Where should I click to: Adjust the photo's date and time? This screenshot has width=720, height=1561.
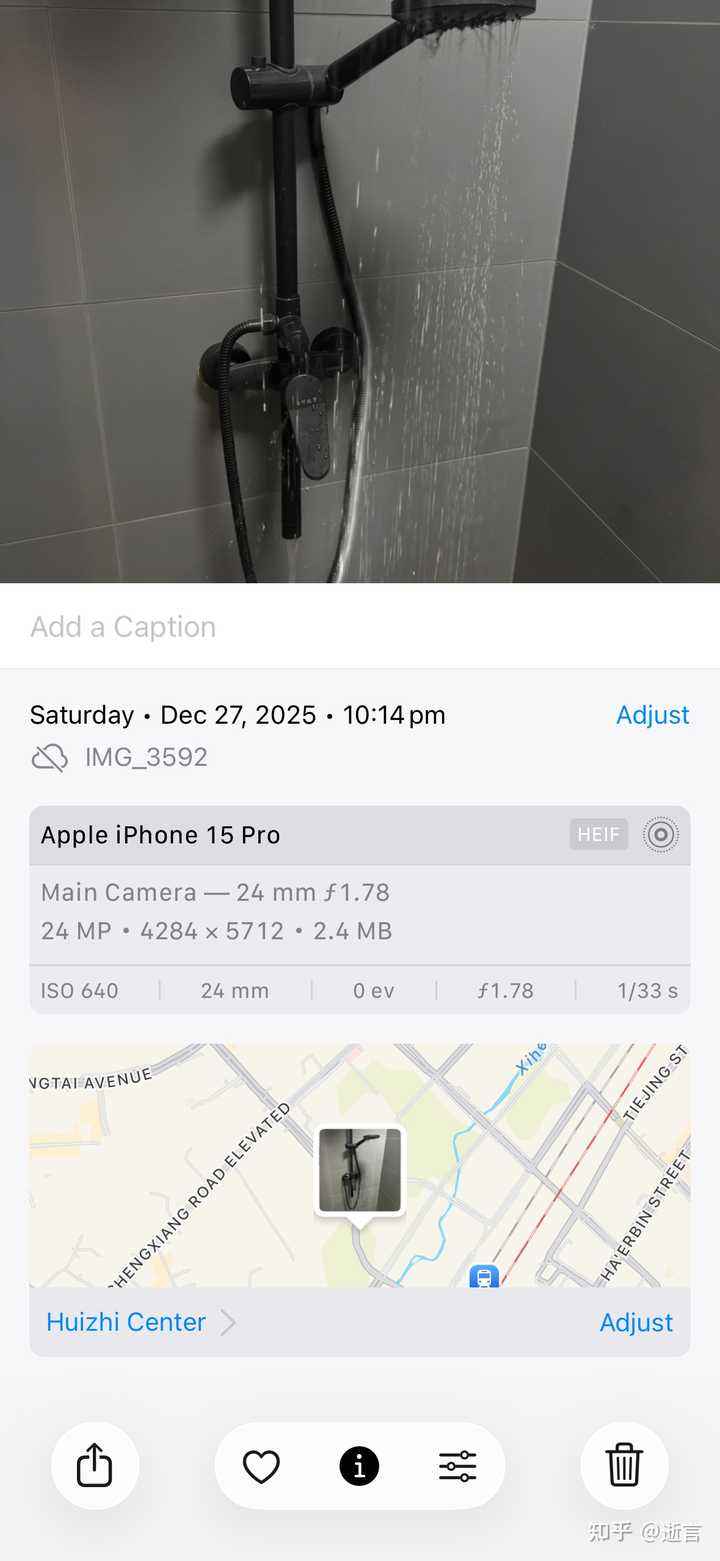click(652, 715)
